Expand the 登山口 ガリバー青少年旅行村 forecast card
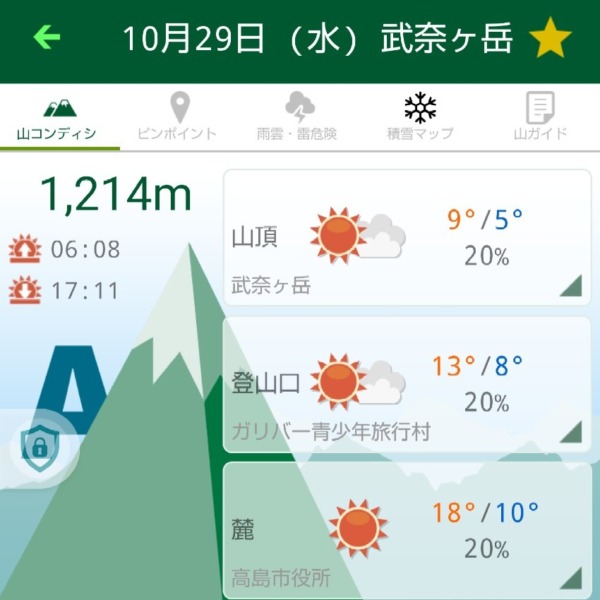600x600 pixels. click(x=407, y=384)
